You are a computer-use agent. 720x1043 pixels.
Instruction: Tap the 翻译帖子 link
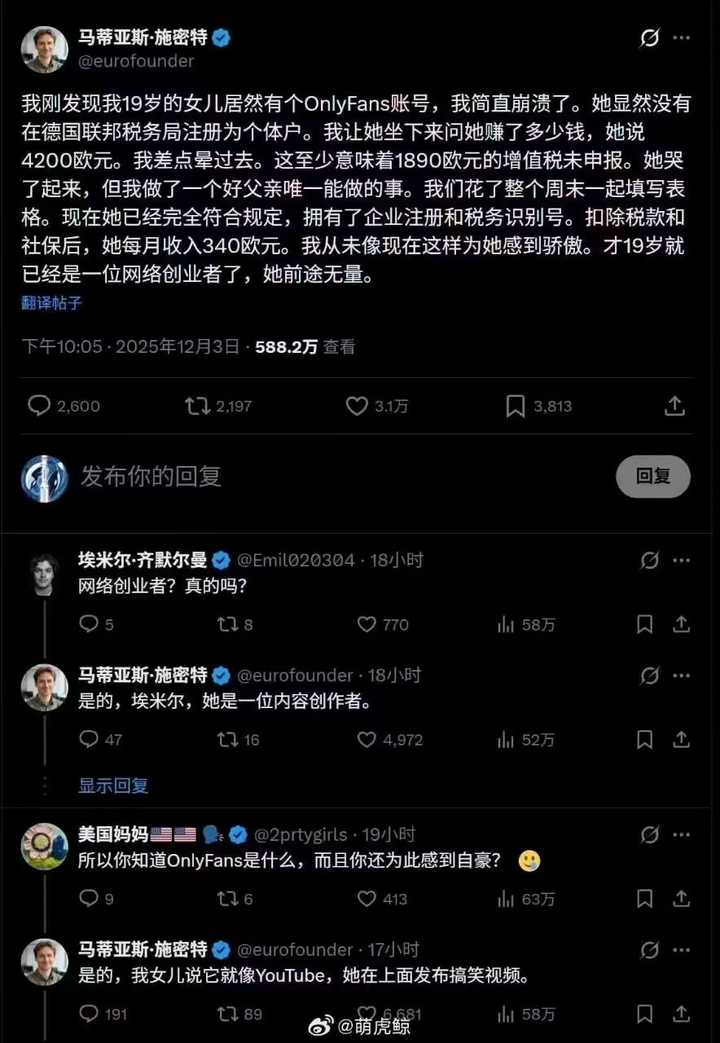(51, 302)
